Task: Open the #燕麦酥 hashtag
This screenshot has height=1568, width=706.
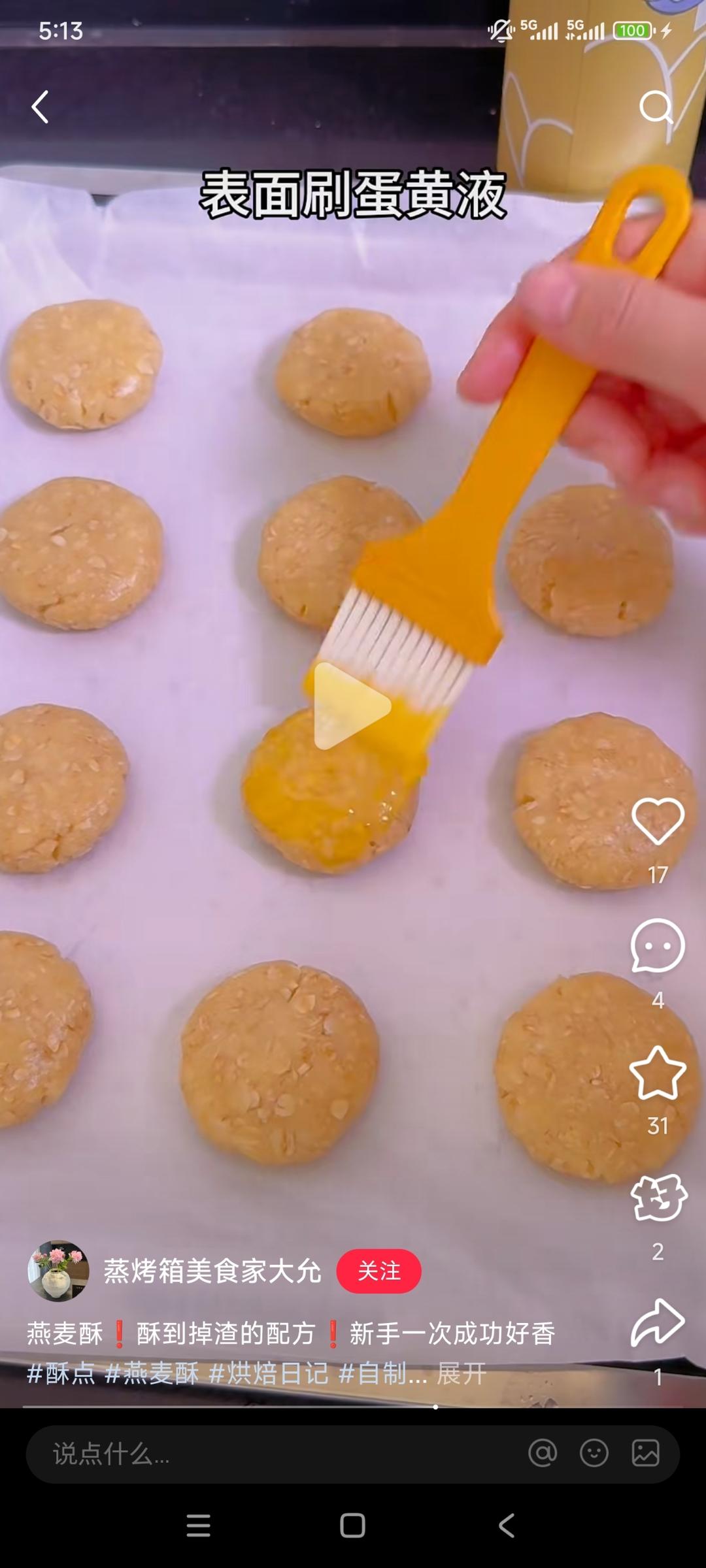Action: click(152, 1373)
